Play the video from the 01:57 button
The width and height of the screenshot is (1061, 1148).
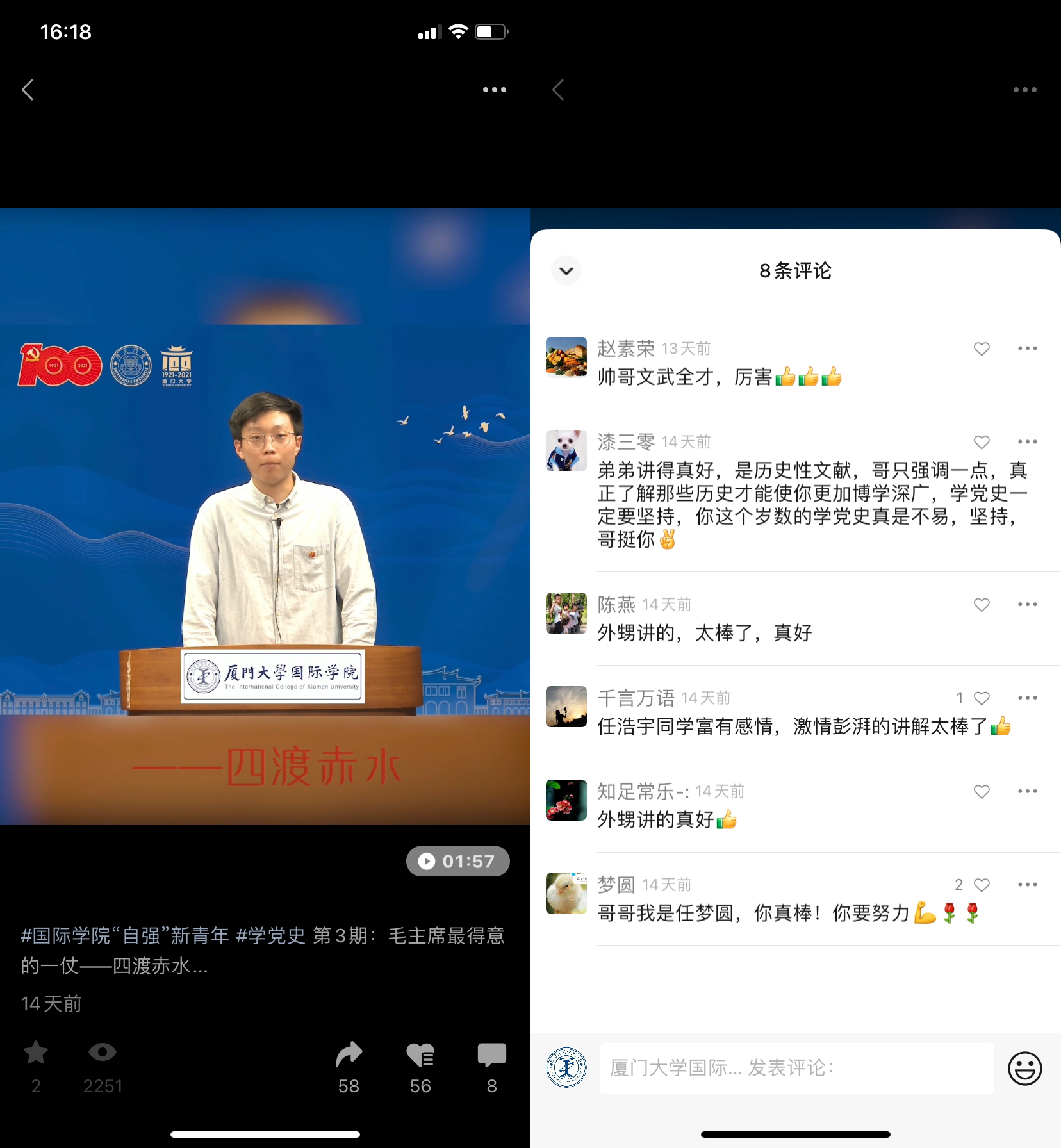[x=458, y=861]
